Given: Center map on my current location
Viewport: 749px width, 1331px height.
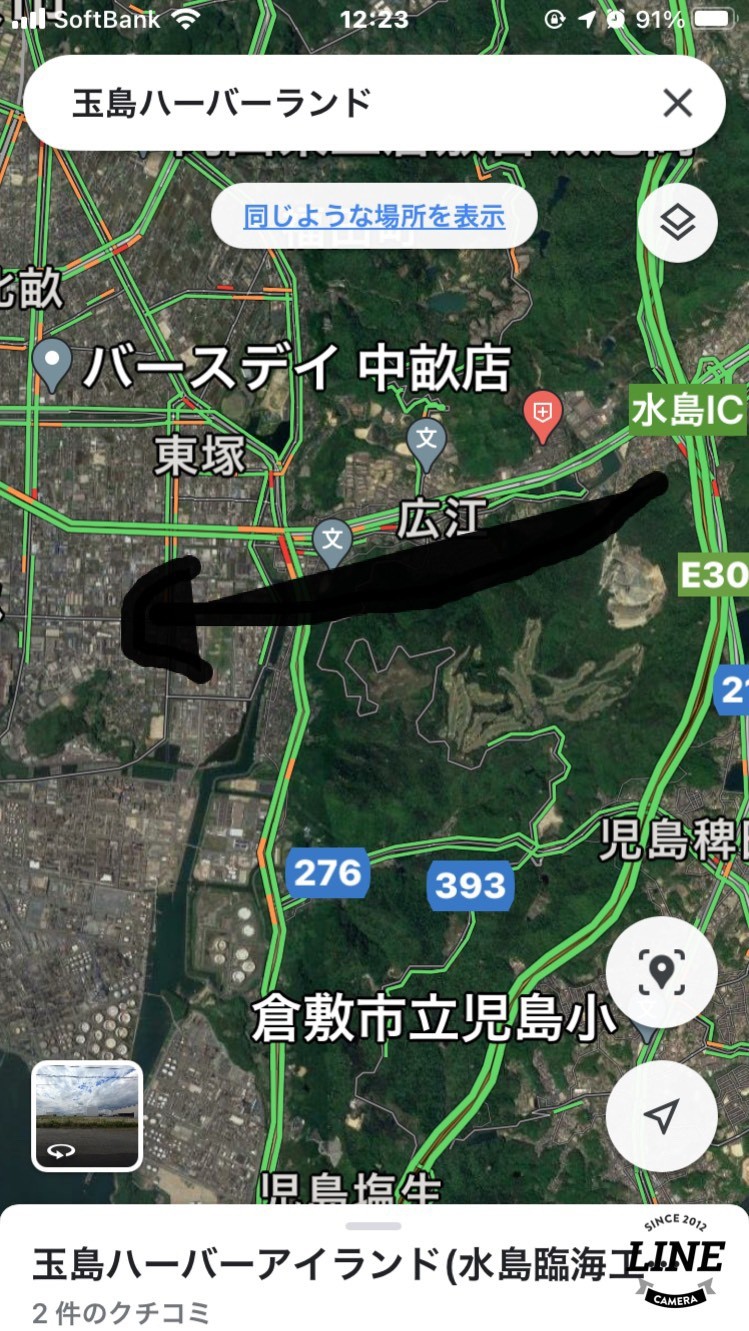Looking at the screenshot, I should pos(661,1116).
